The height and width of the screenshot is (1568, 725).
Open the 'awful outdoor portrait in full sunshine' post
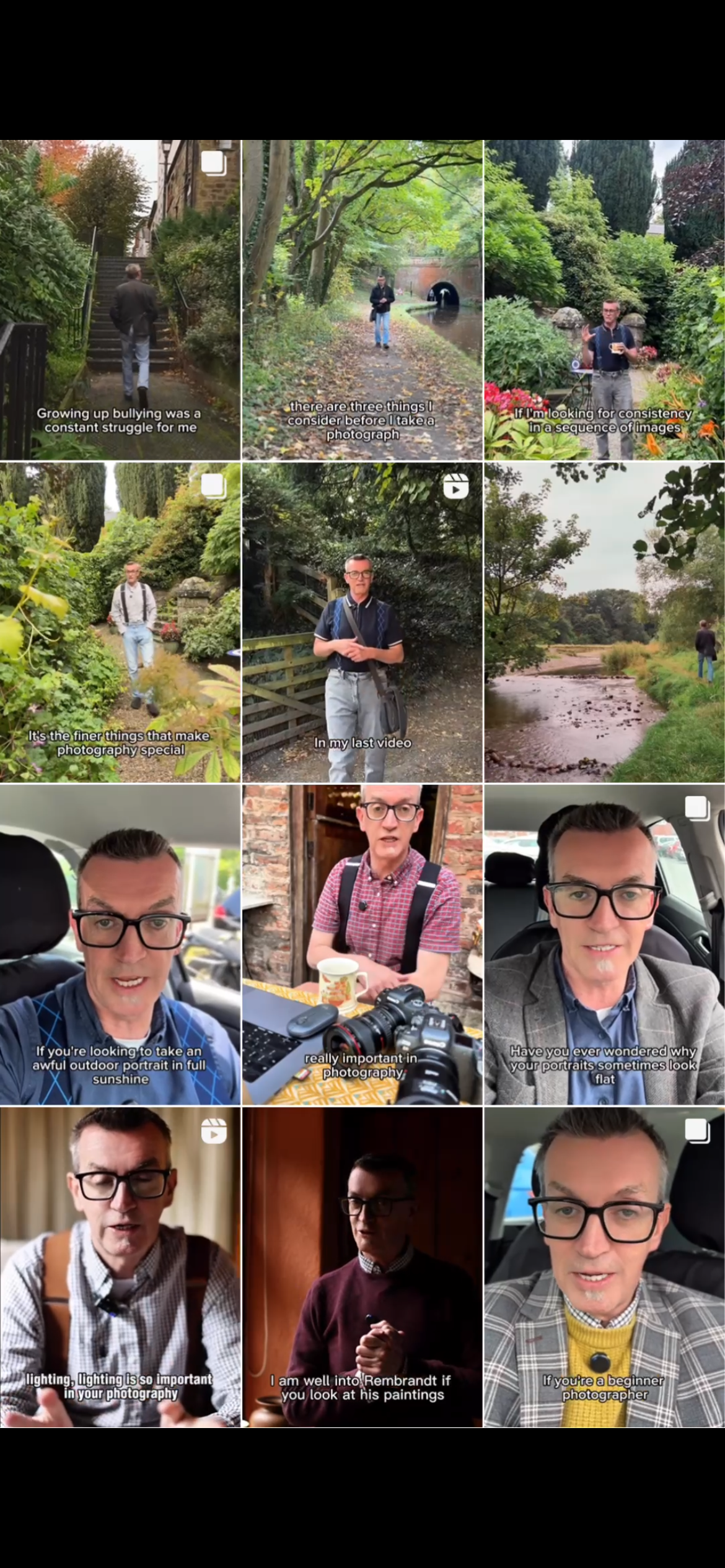point(120,945)
